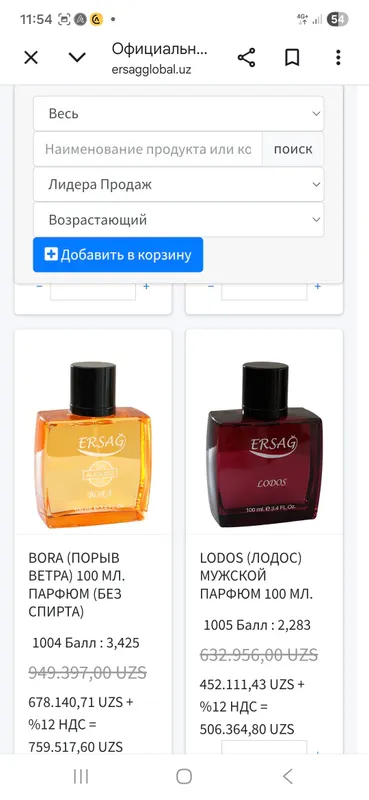Tap the ПОИСК search button

[x=293, y=149]
